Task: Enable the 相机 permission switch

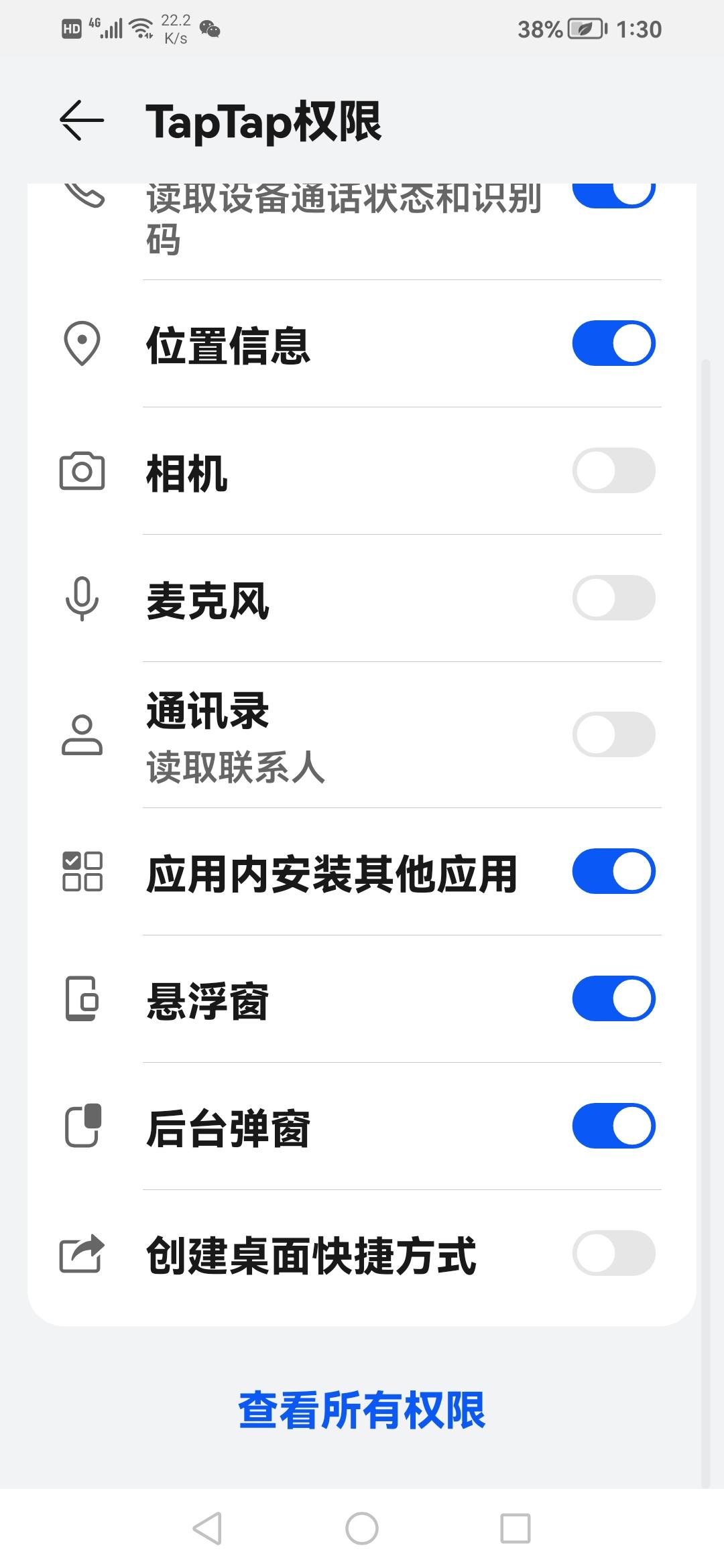Action: (613, 470)
